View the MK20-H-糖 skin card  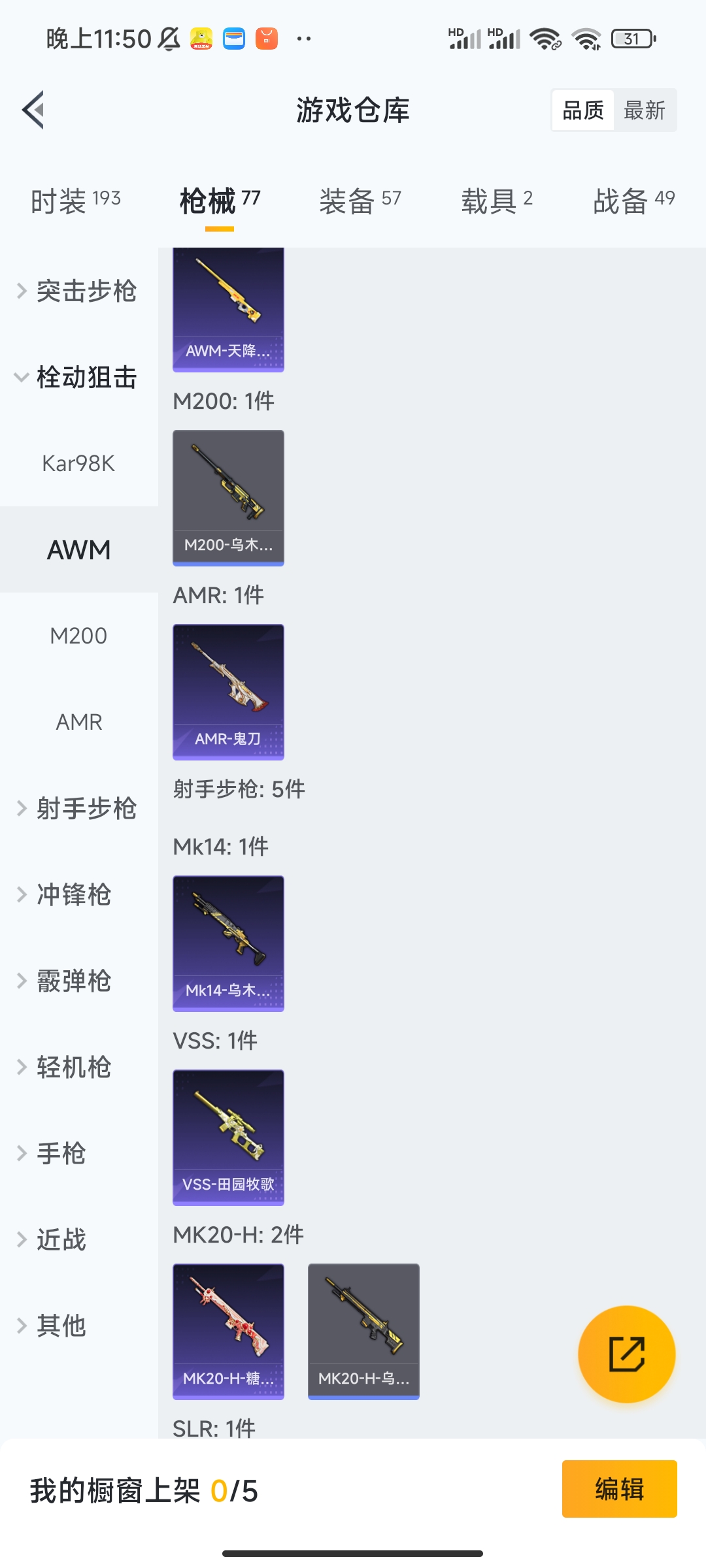pyautogui.click(x=228, y=1331)
